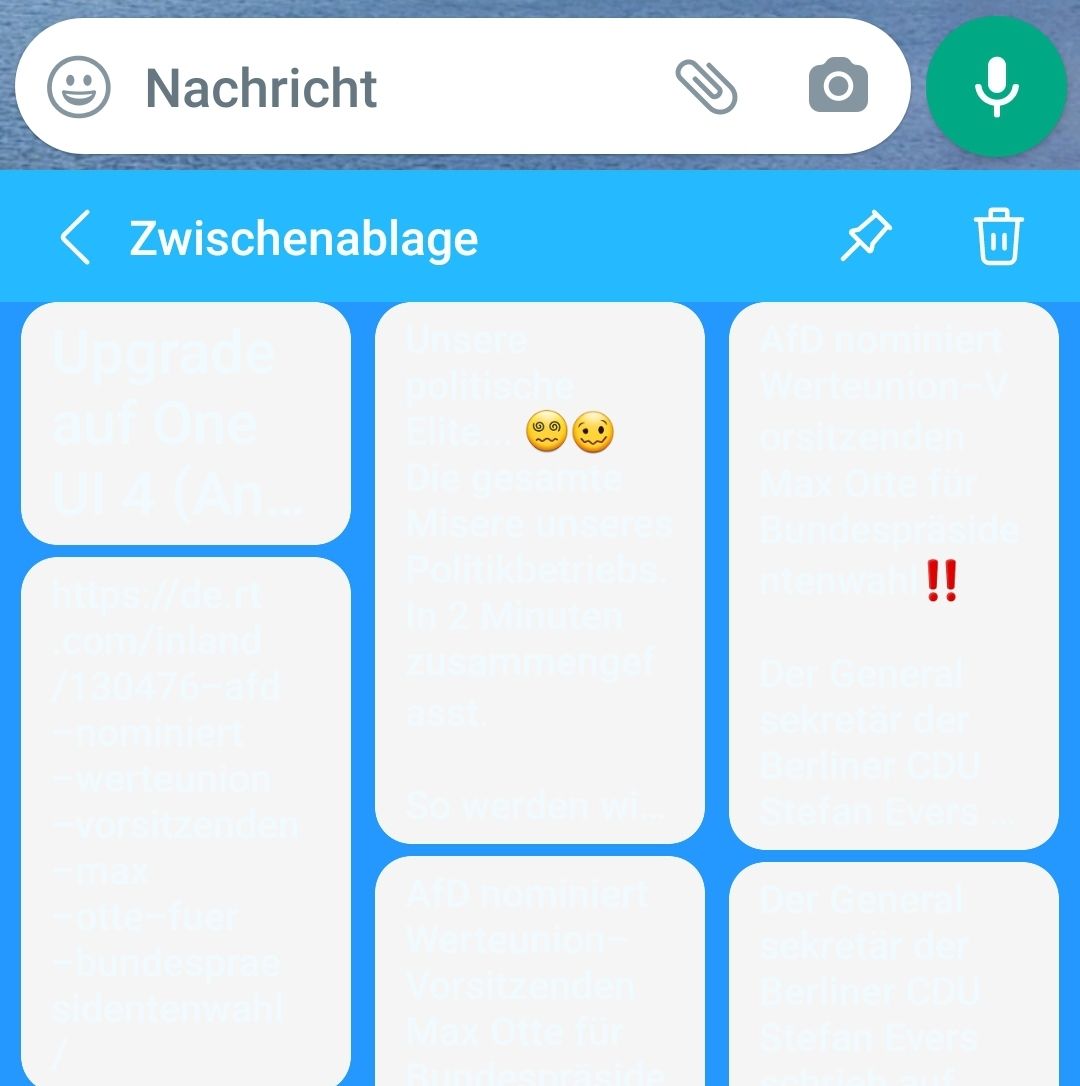Open the camera from message bar

(x=838, y=87)
